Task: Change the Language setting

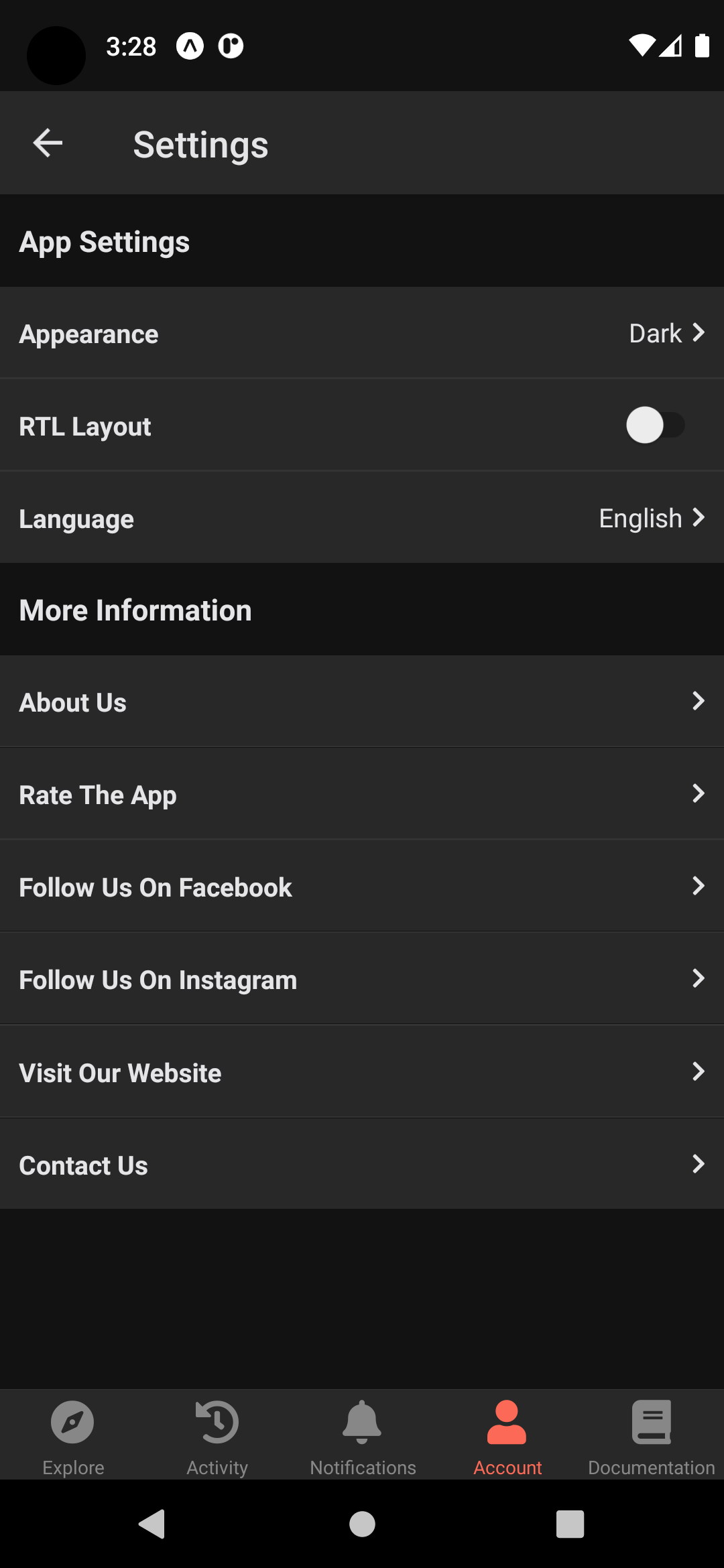Action: coord(362,519)
